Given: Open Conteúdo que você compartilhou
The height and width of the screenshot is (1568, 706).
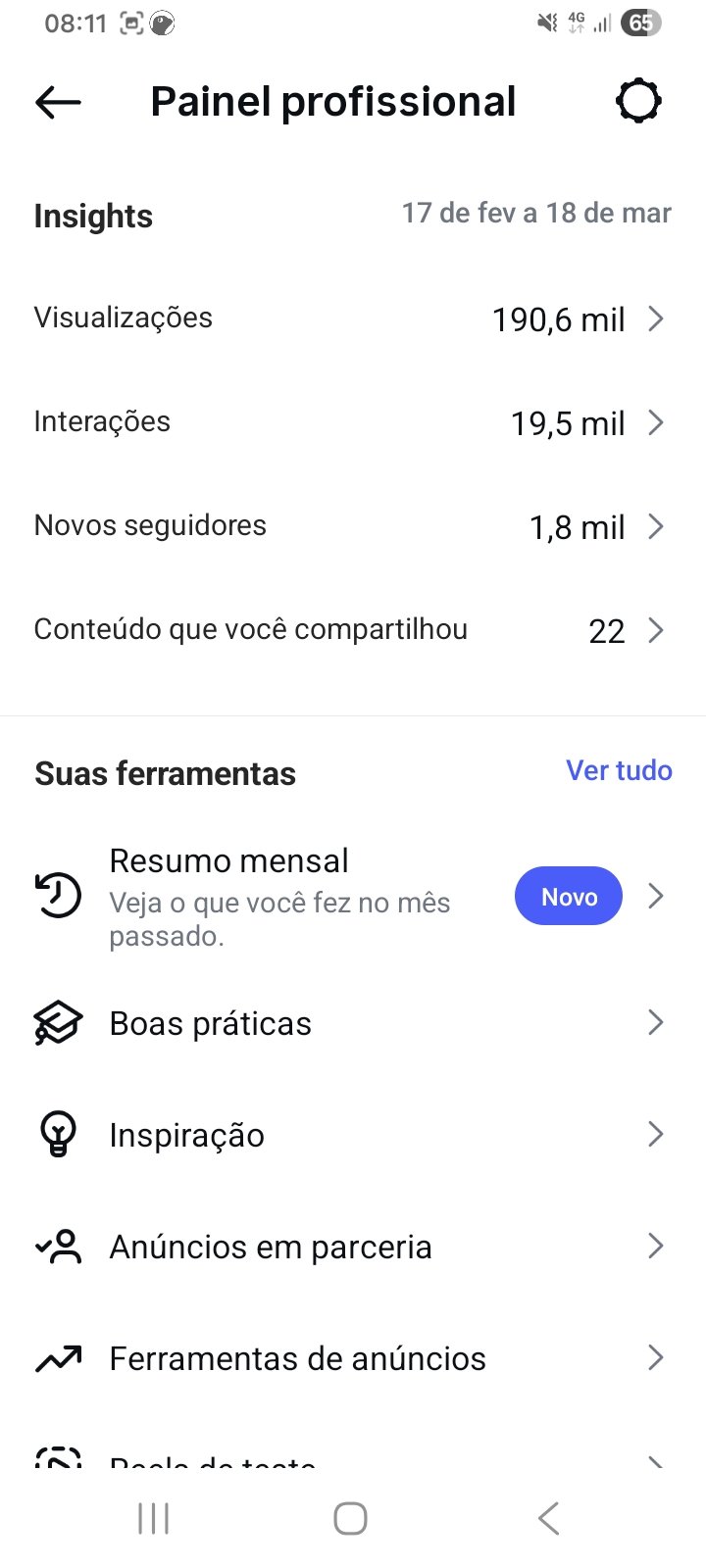Looking at the screenshot, I should 351,630.
